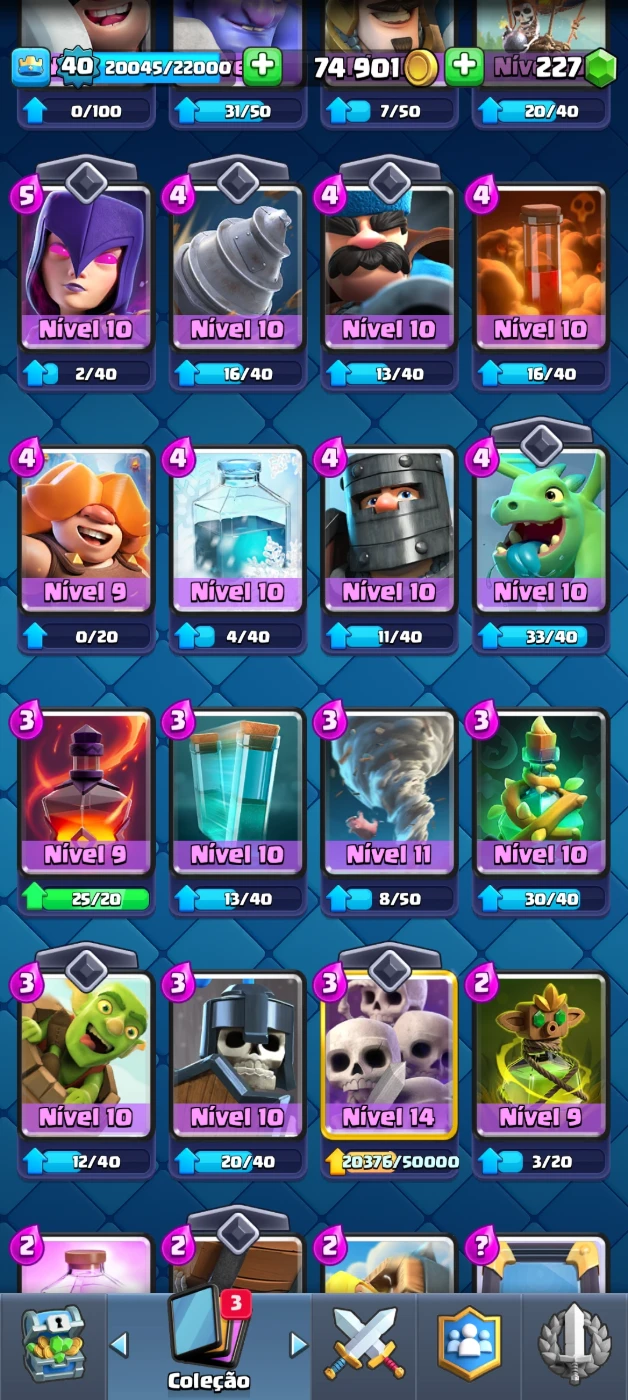
Task: Open the Shop chest tab
Action: point(53,1343)
